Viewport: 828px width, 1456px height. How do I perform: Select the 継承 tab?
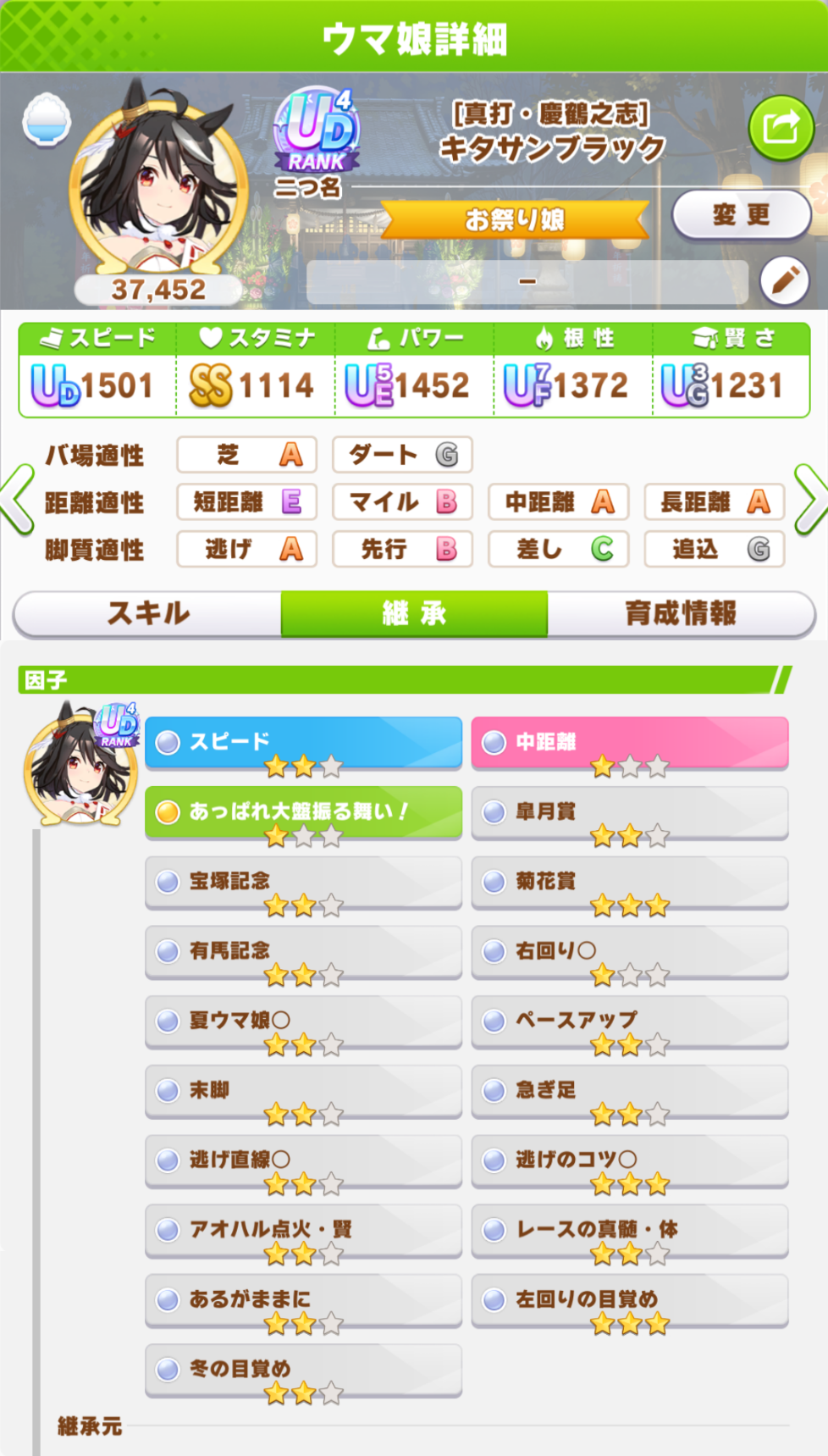[x=414, y=613]
